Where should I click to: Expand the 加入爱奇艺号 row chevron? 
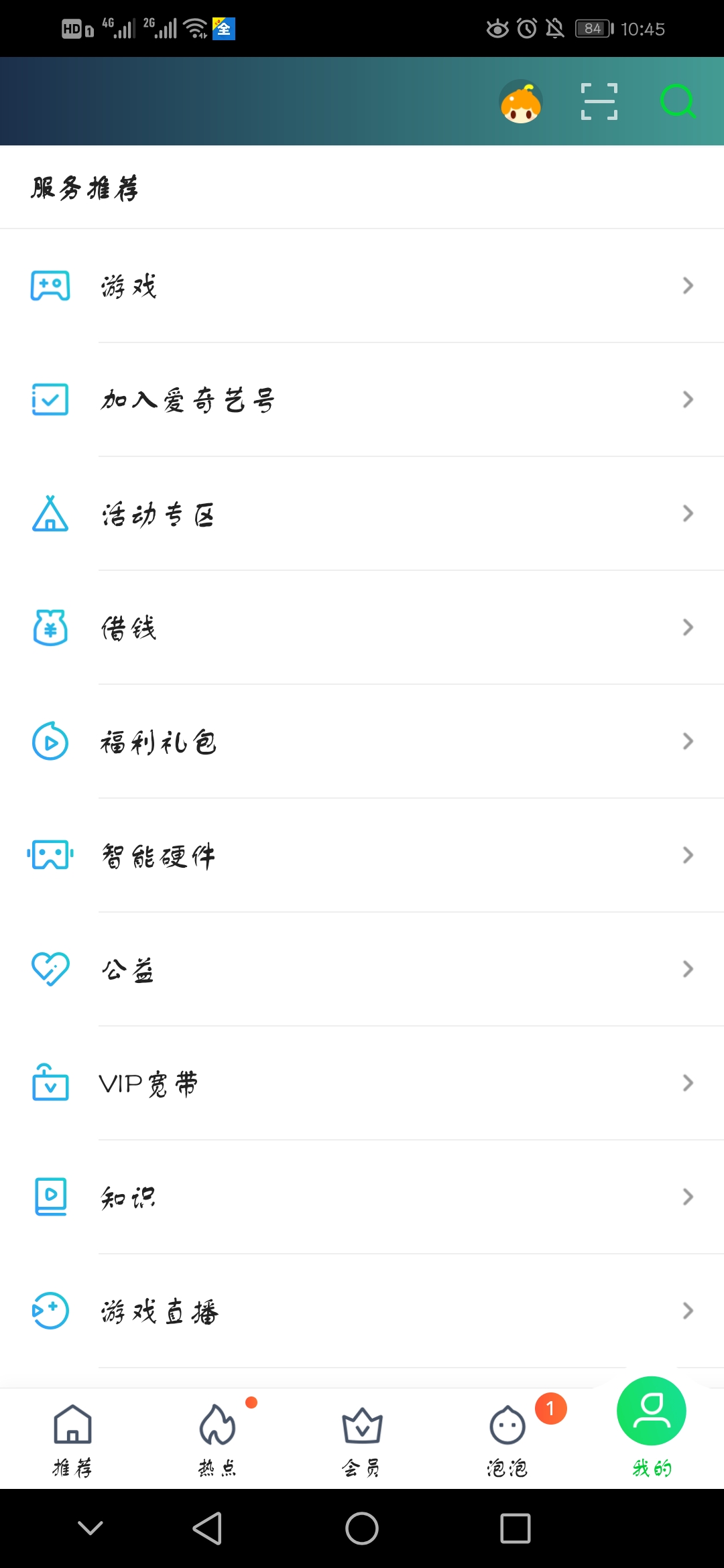click(688, 399)
